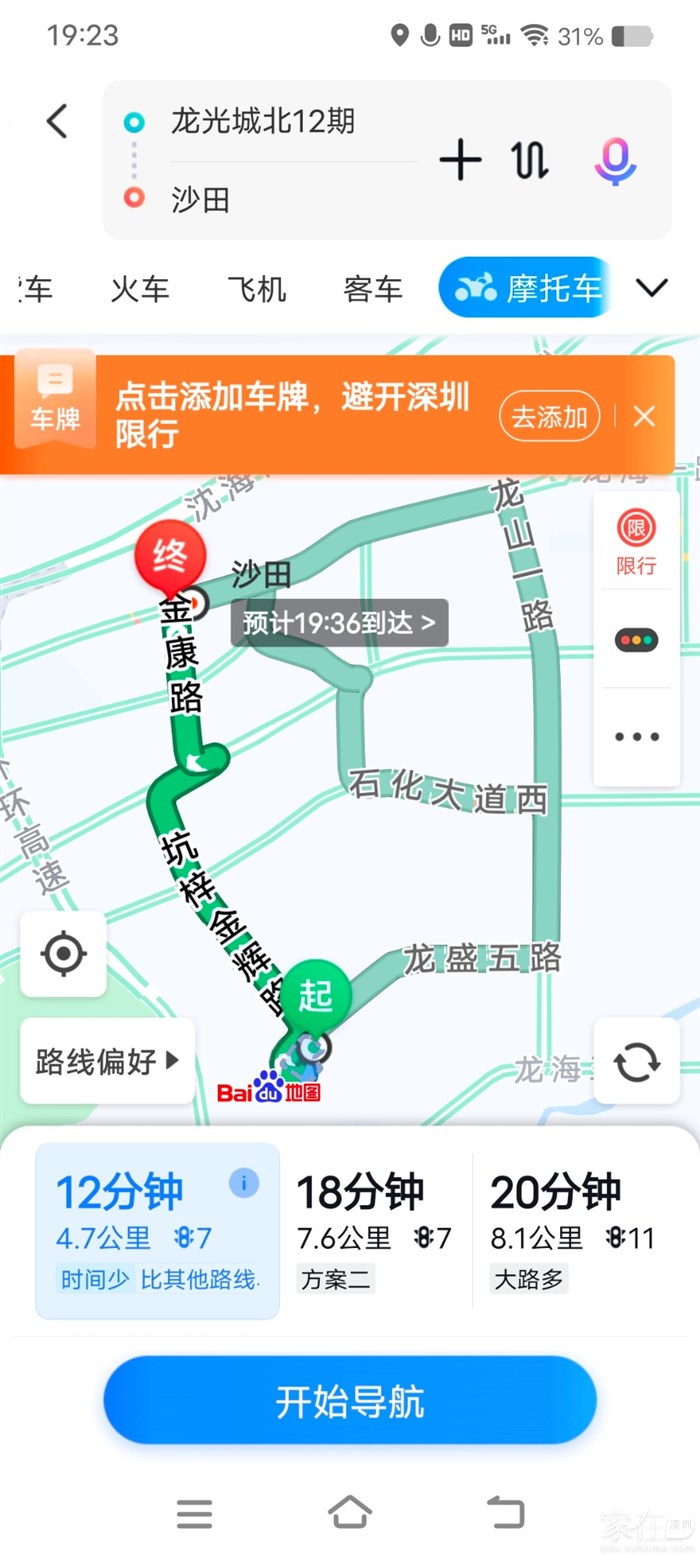Activate voice input microphone
The image size is (700, 1555).
615,160
